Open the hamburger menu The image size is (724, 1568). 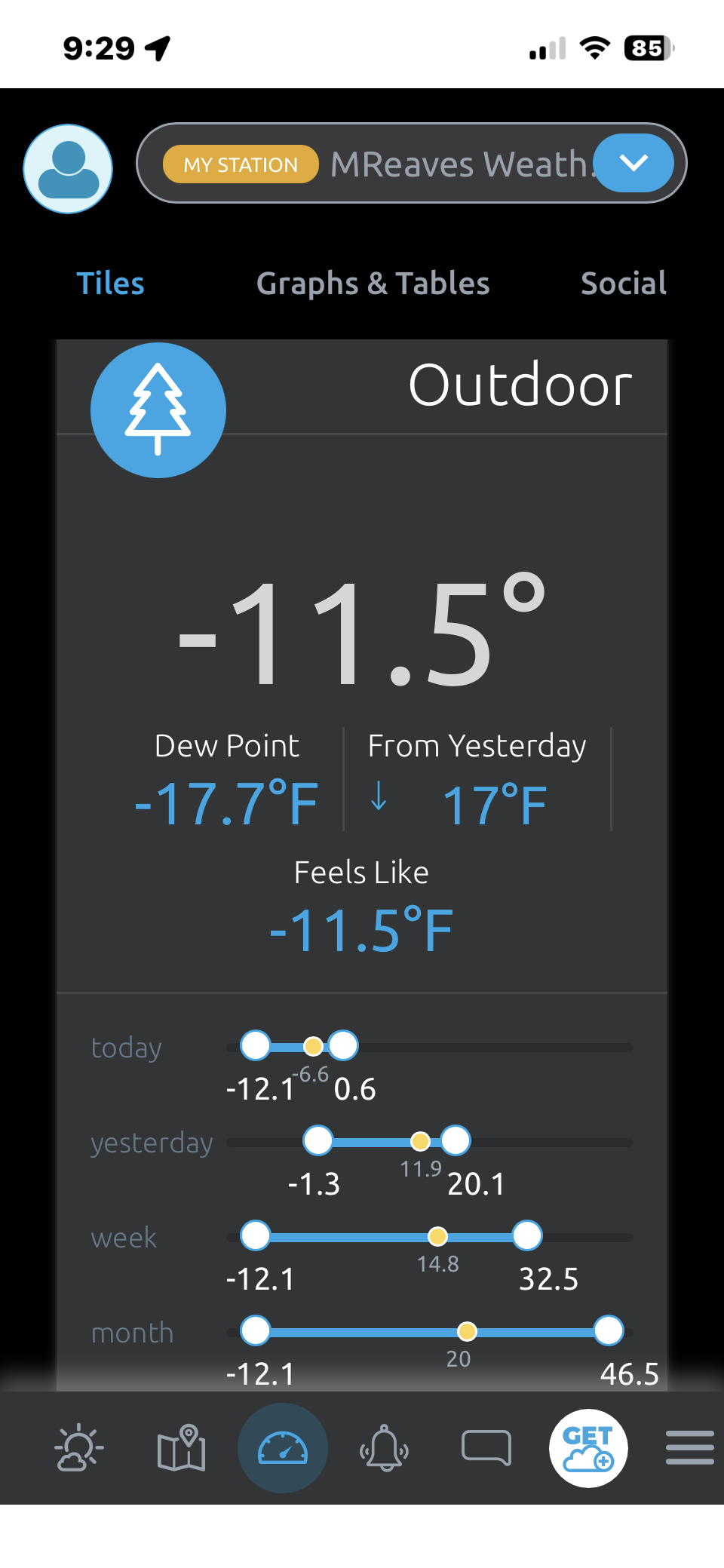tap(689, 1448)
